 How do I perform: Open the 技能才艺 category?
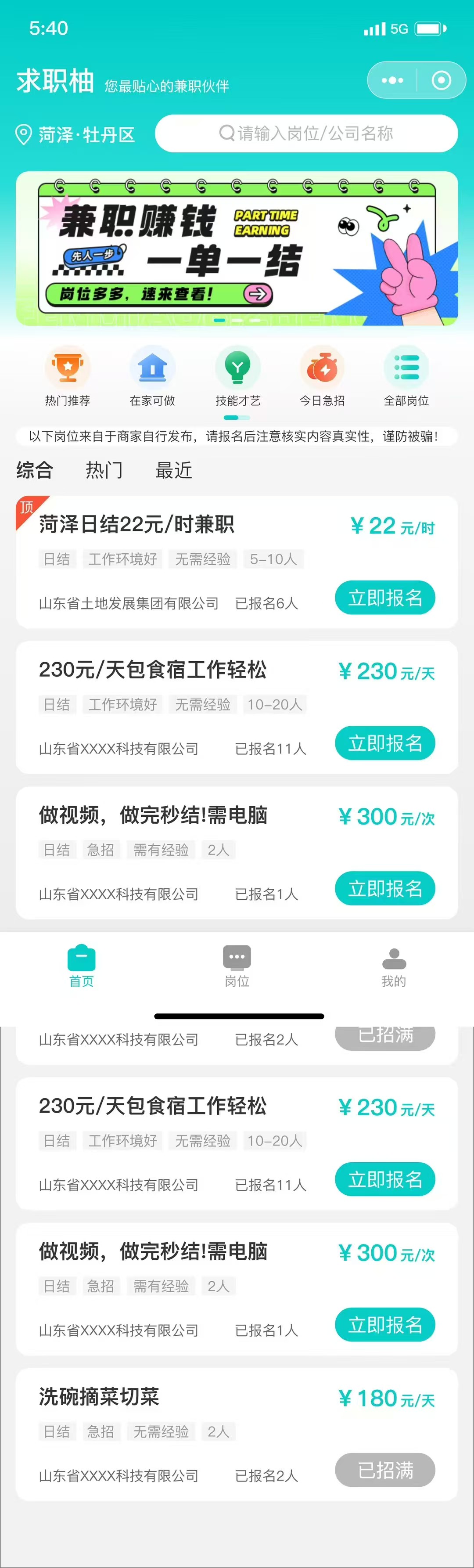[237, 376]
